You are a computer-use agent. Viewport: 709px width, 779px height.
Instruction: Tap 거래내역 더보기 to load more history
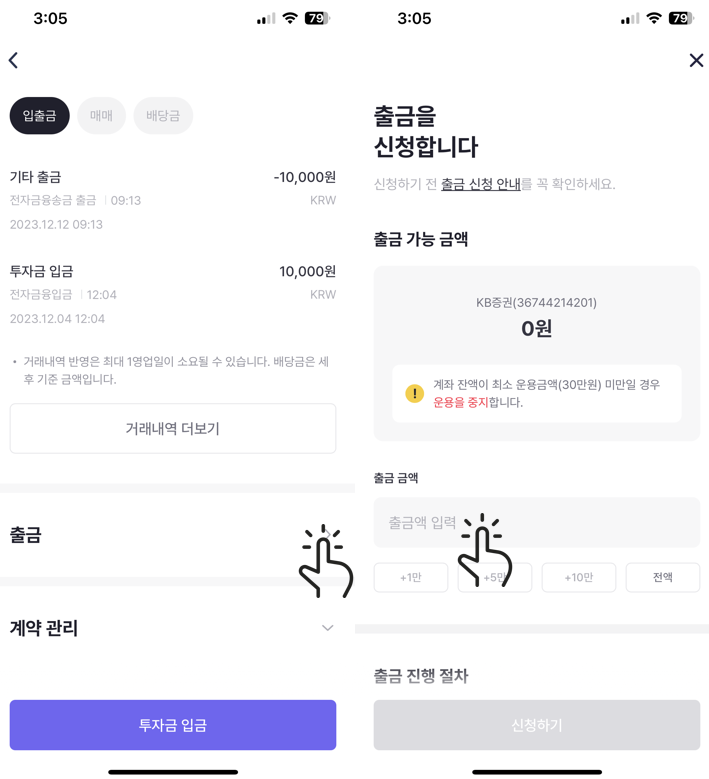(x=172, y=428)
